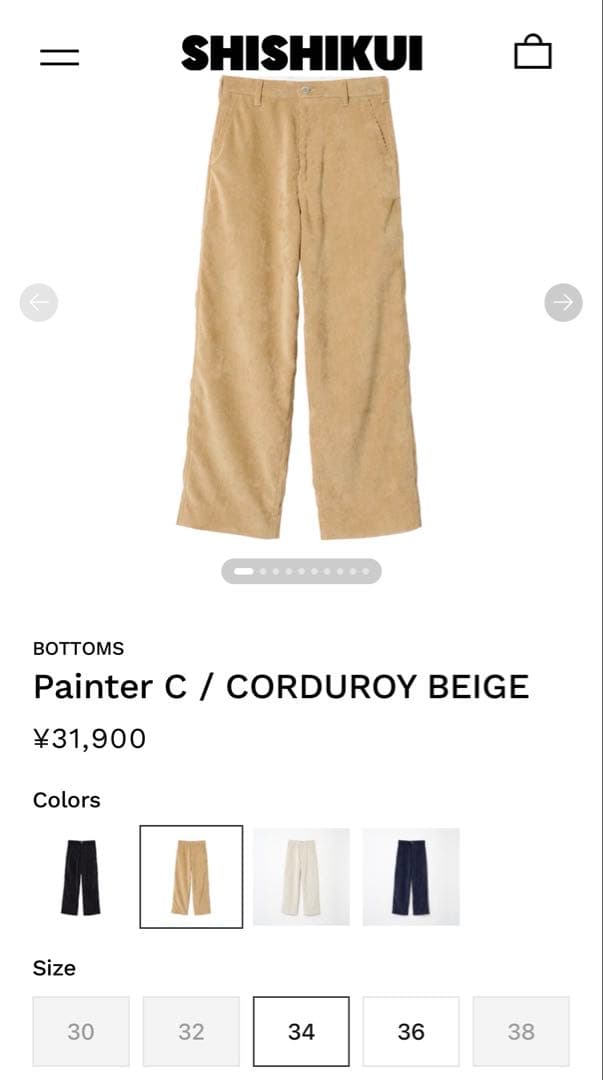Select the black color variant
Screen dimensions: 603x1080
click(81, 877)
